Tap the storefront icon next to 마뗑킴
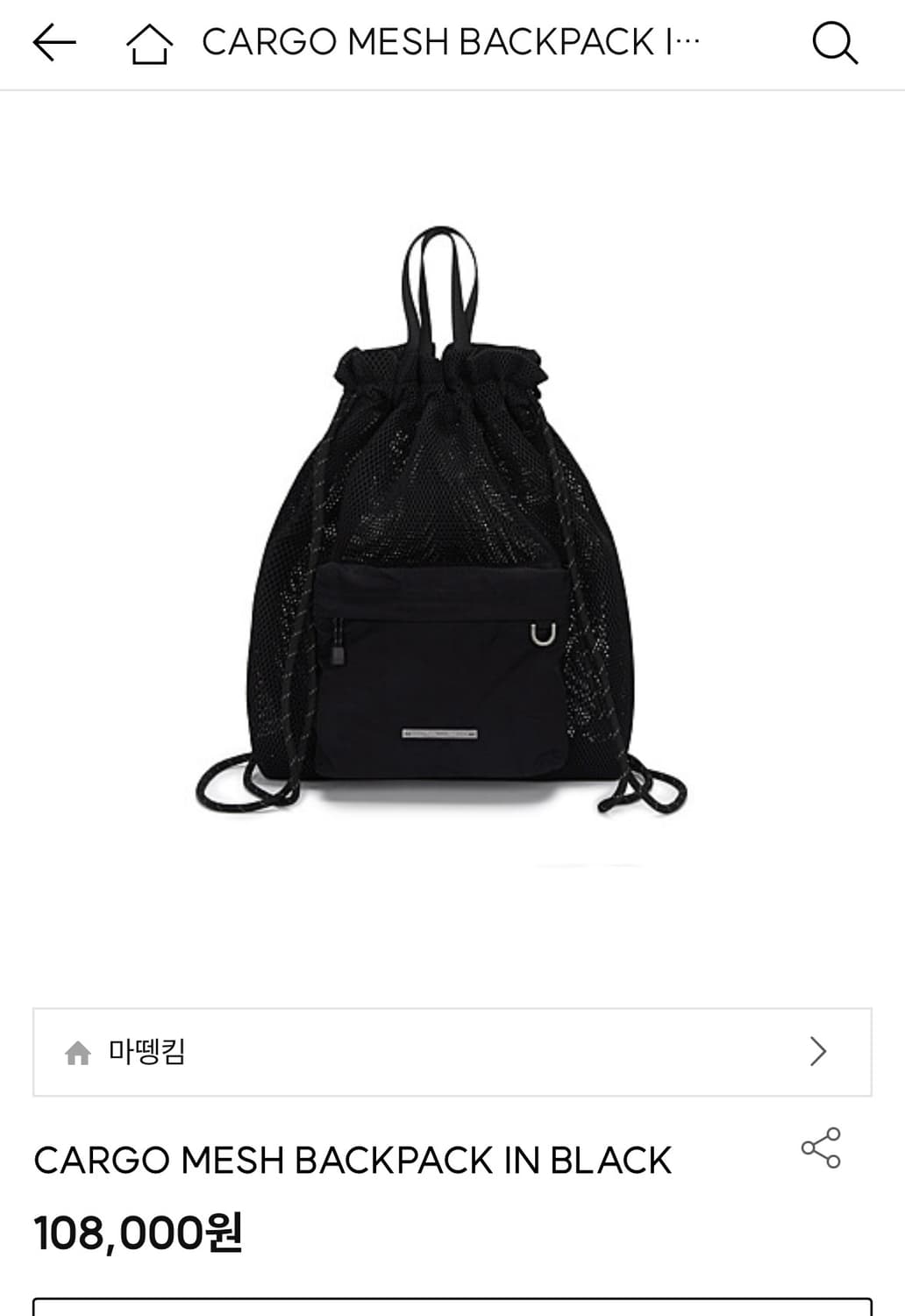The width and height of the screenshot is (905, 1316). tap(79, 1050)
